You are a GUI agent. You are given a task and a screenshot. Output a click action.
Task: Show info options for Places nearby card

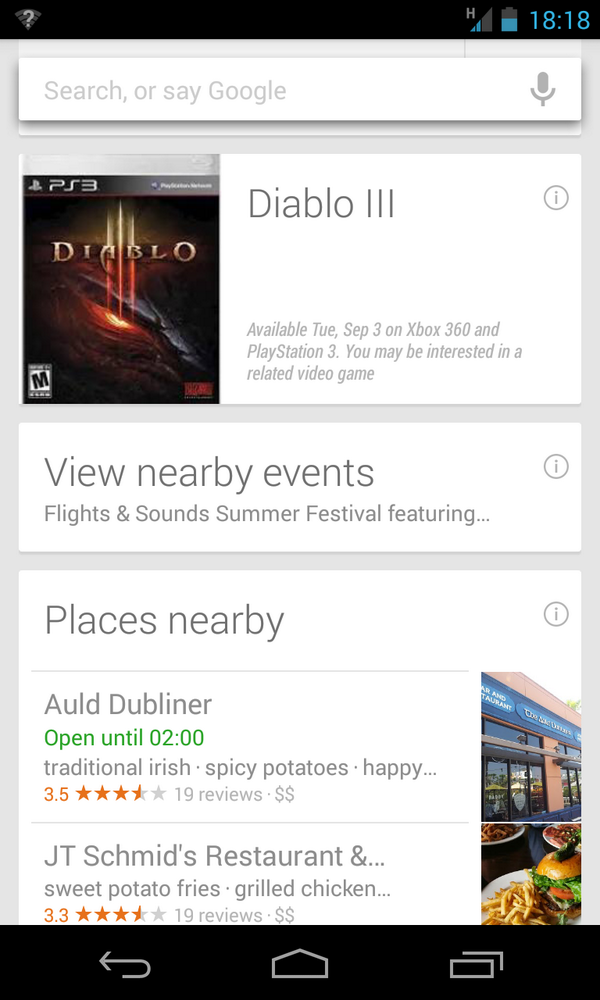click(556, 614)
